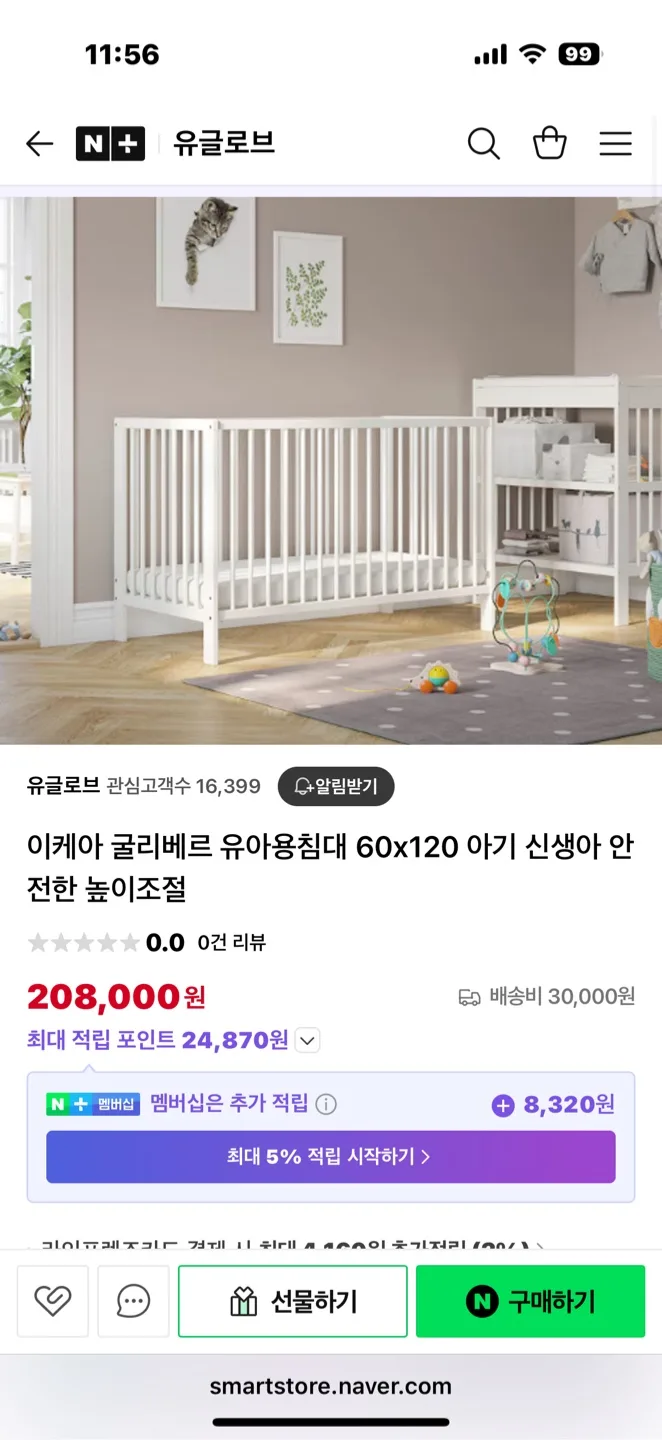Open the 0건 리뷰 reviews link

[231, 942]
